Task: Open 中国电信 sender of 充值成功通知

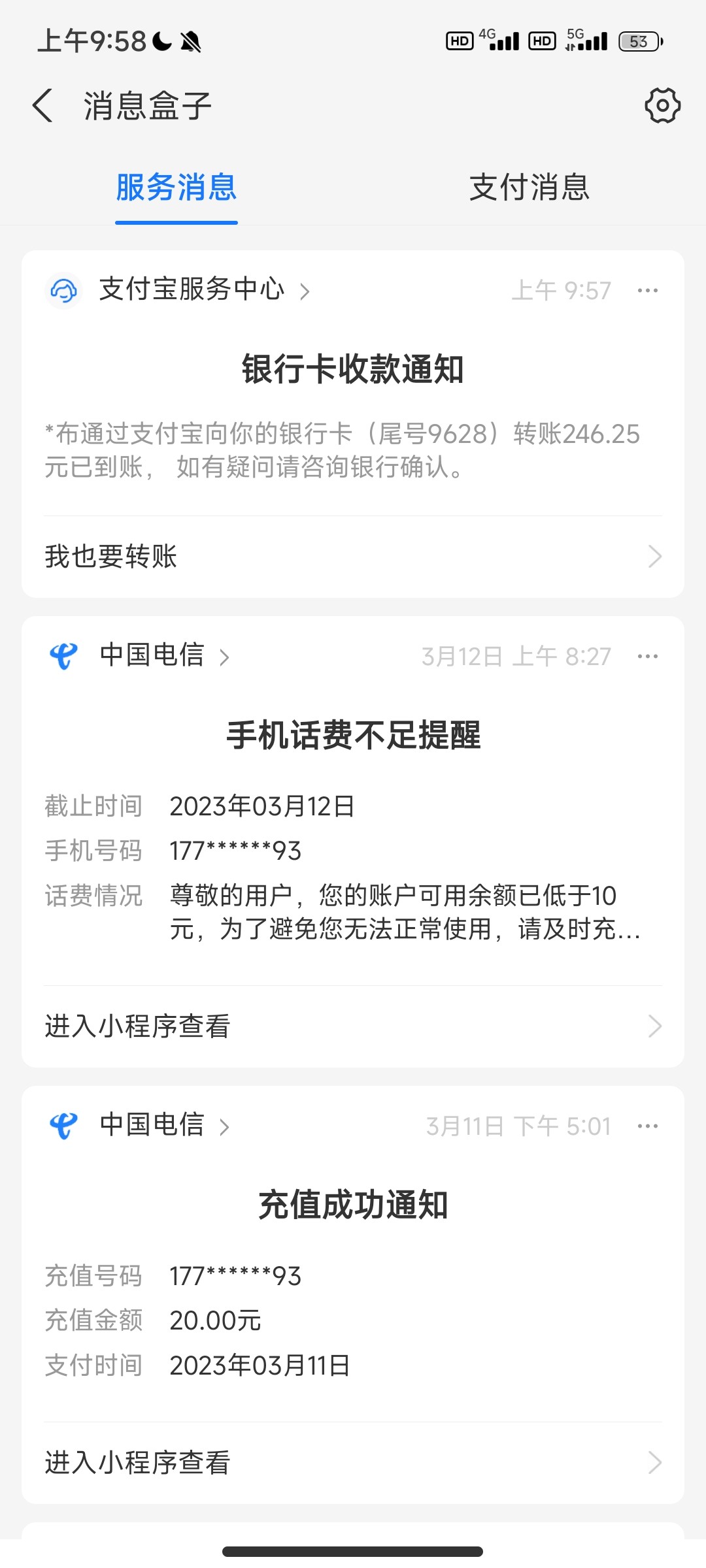Action: 152,1126
